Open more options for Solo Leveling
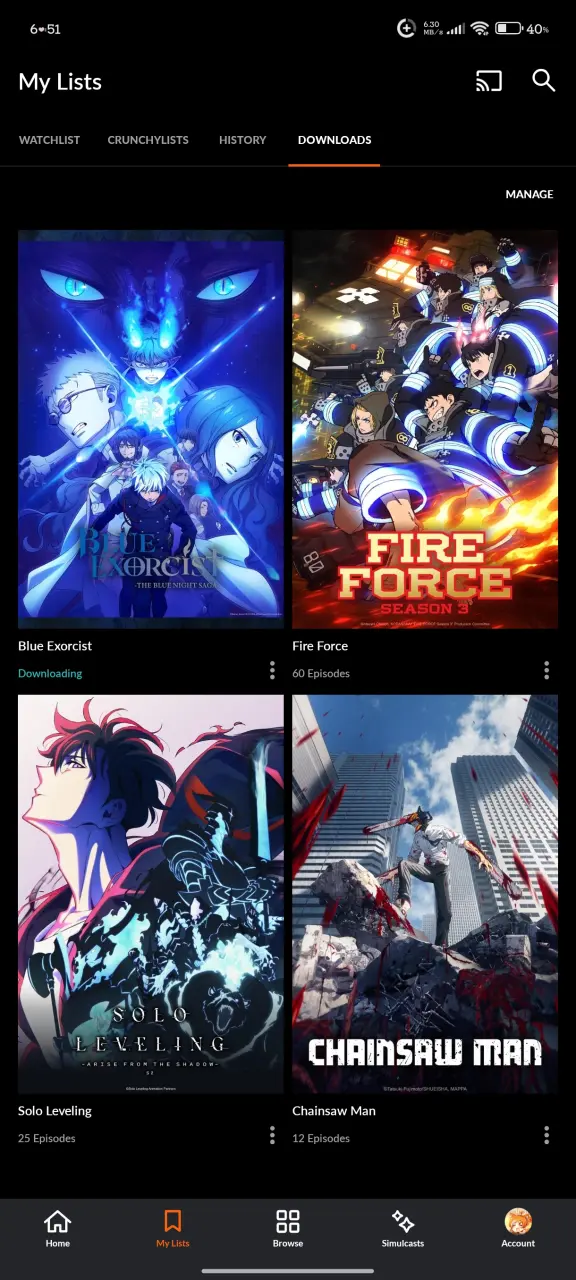 272,1135
